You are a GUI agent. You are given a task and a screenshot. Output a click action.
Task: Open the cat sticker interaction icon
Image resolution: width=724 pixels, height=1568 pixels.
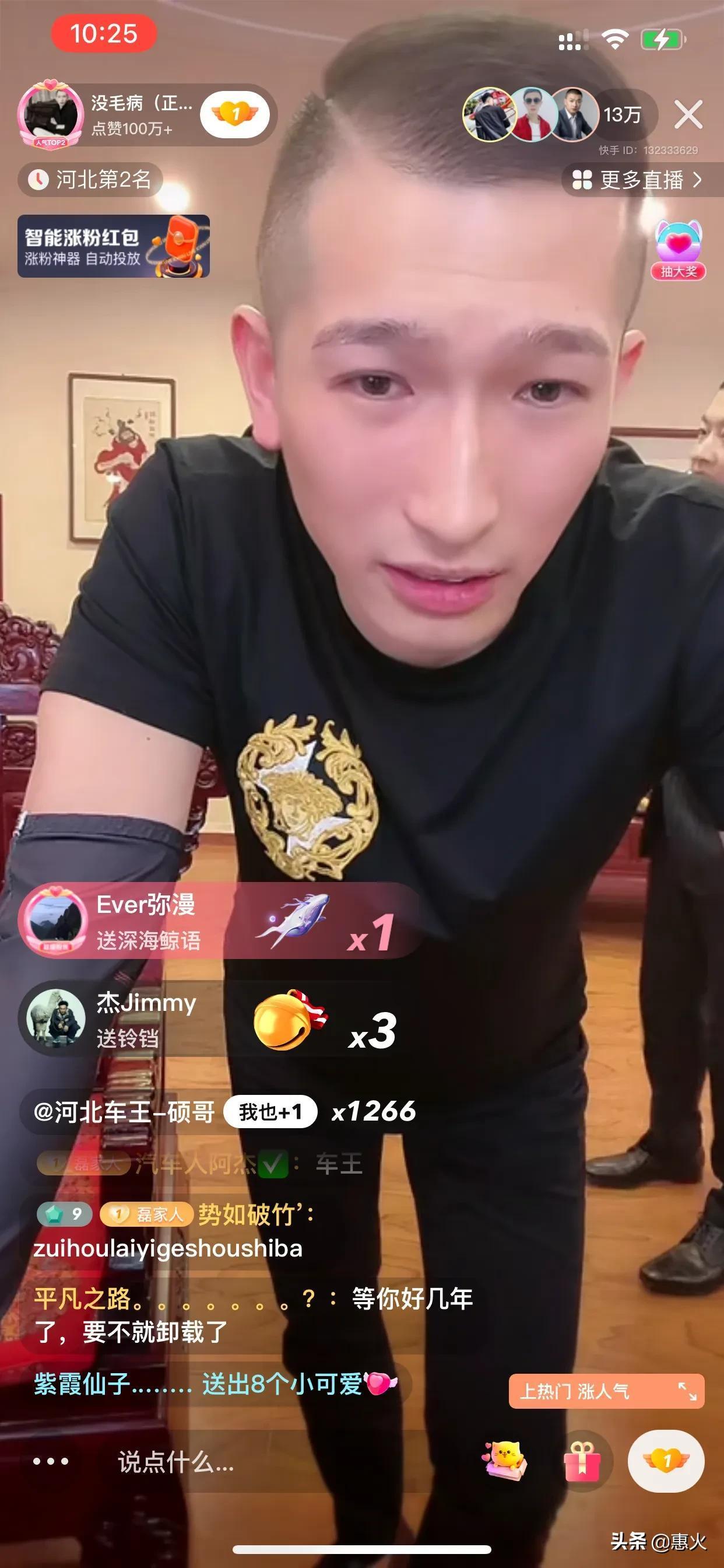(504, 1460)
